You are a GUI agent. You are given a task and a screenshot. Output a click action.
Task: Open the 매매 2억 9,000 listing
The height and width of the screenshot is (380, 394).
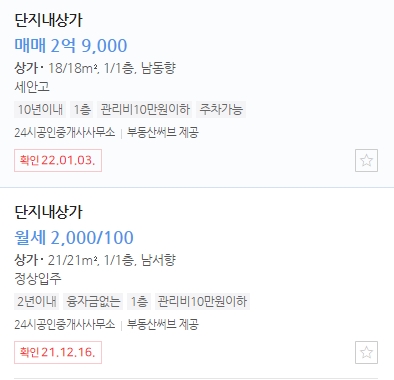coord(71,46)
